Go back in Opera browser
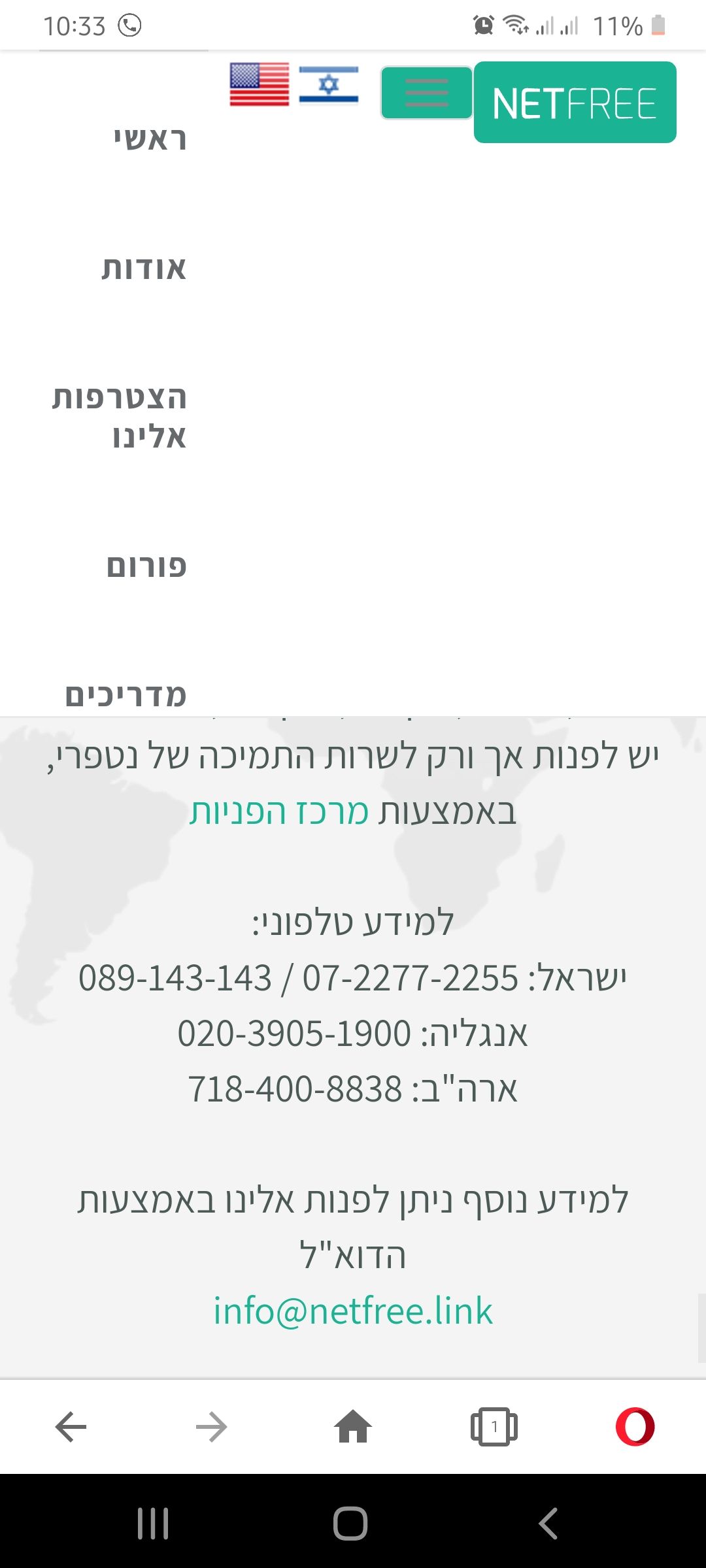 [71, 1427]
